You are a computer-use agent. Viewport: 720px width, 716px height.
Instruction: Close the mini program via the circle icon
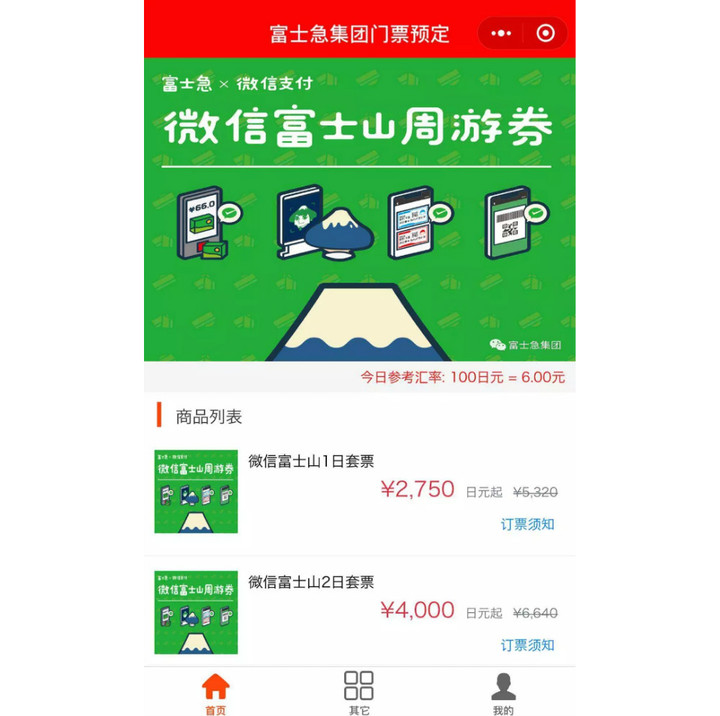click(x=545, y=33)
